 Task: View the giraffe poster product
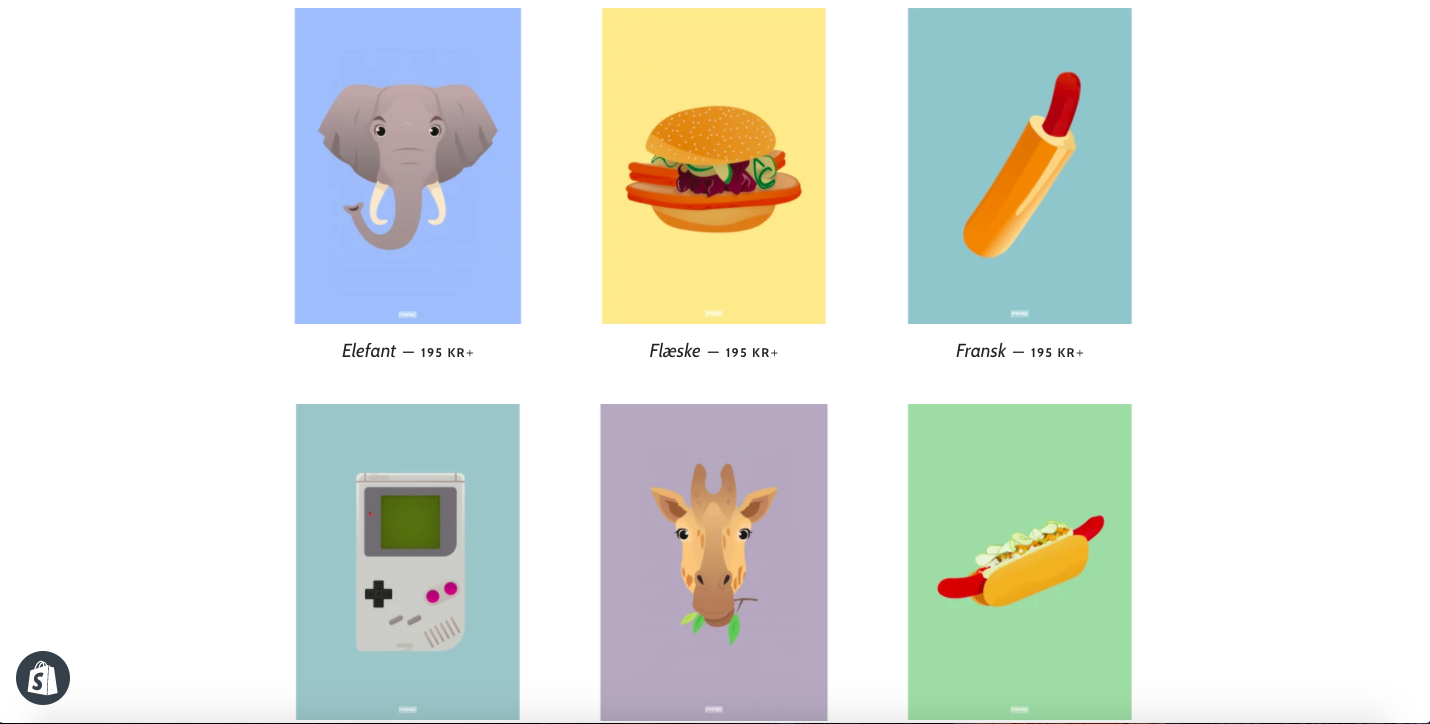(713, 561)
